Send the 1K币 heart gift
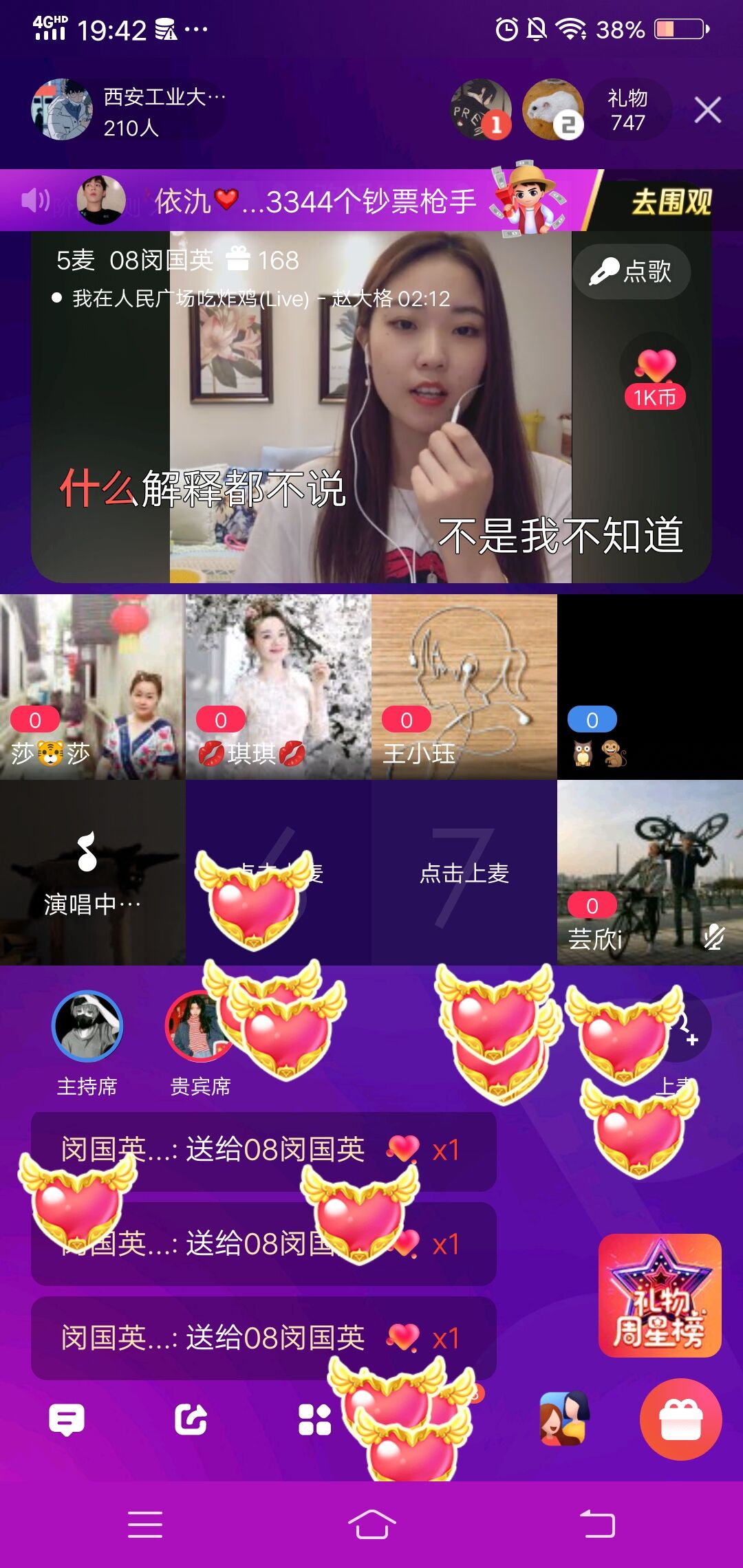Image resolution: width=743 pixels, height=1568 pixels. pyautogui.click(x=655, y=375)
